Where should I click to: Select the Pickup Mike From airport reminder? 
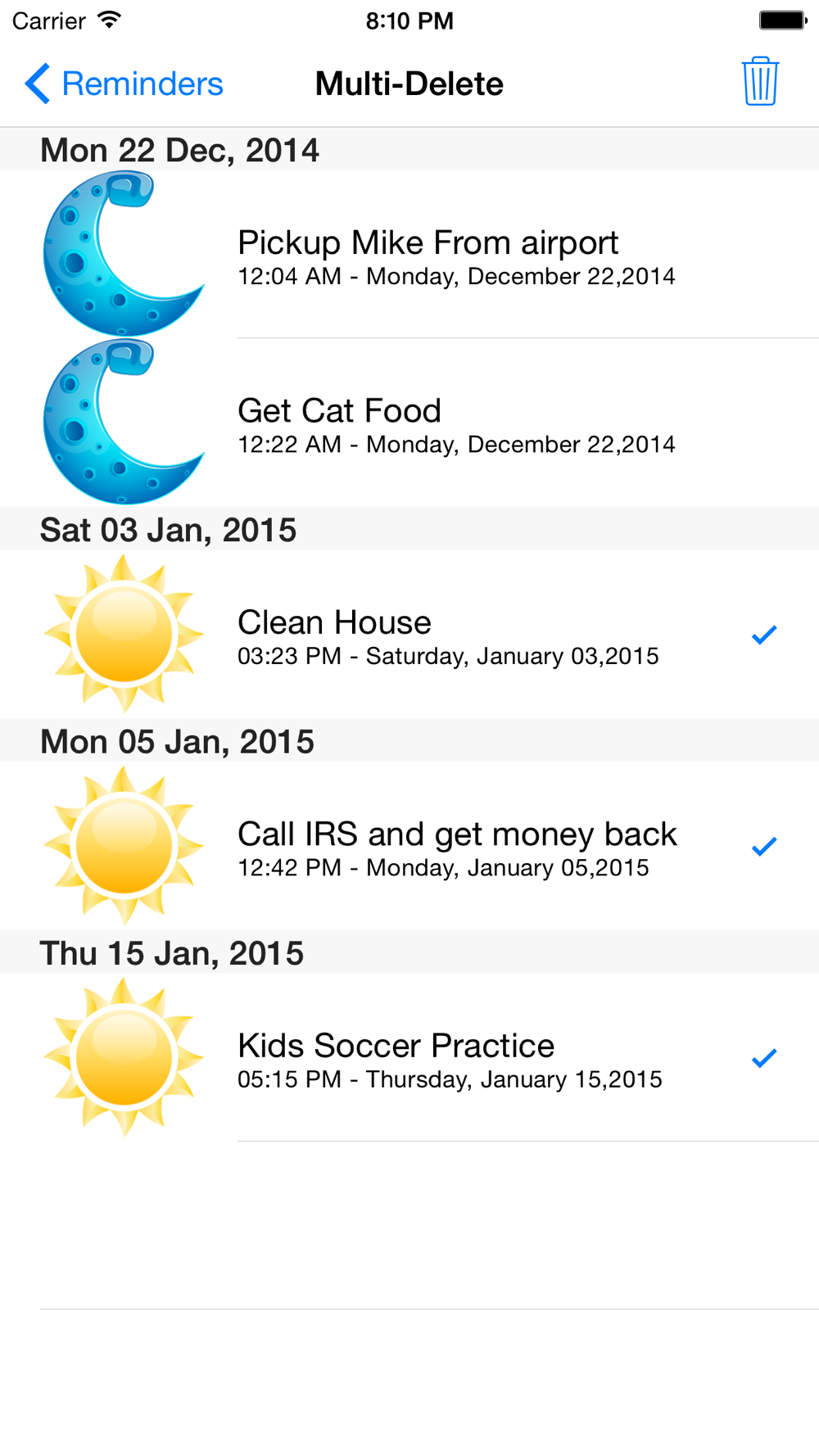(409, 254)
